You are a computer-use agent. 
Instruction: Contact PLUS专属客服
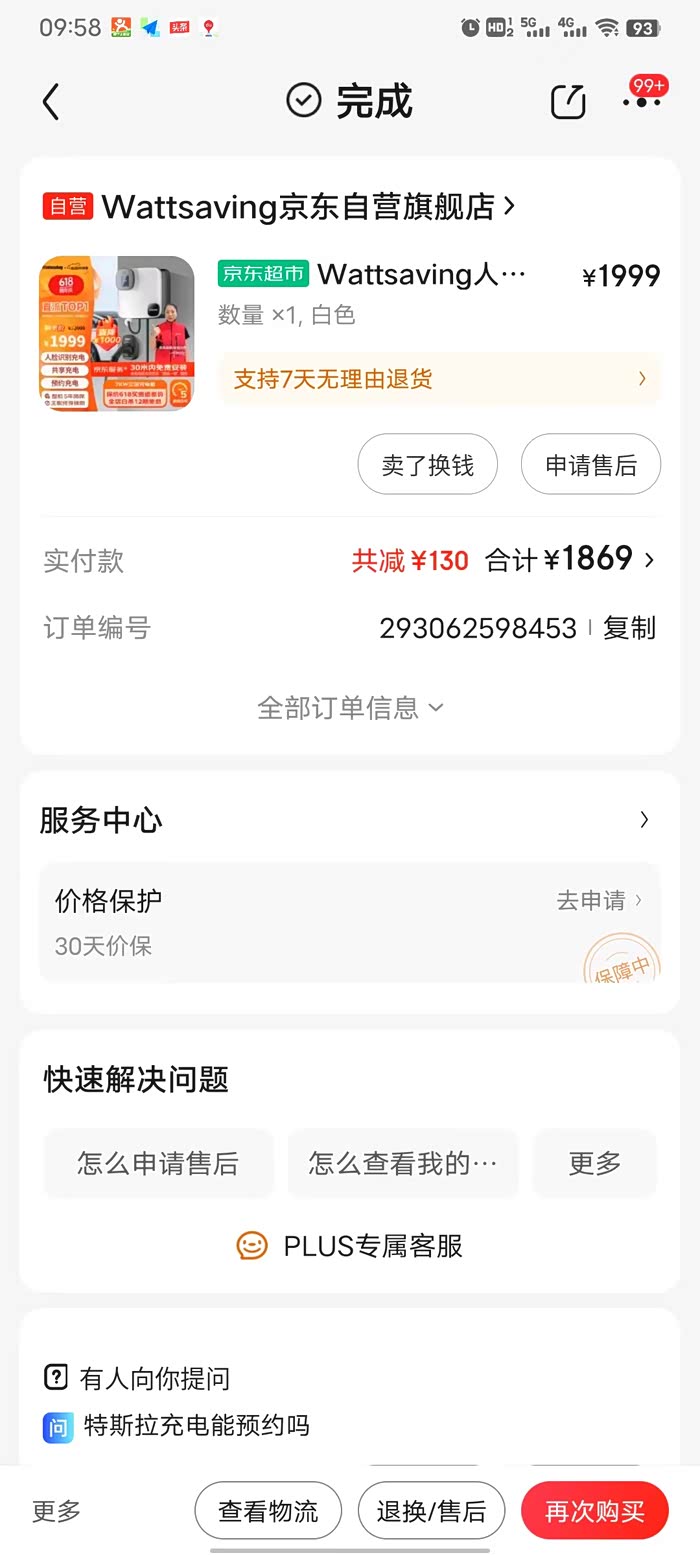(350, 1246)
